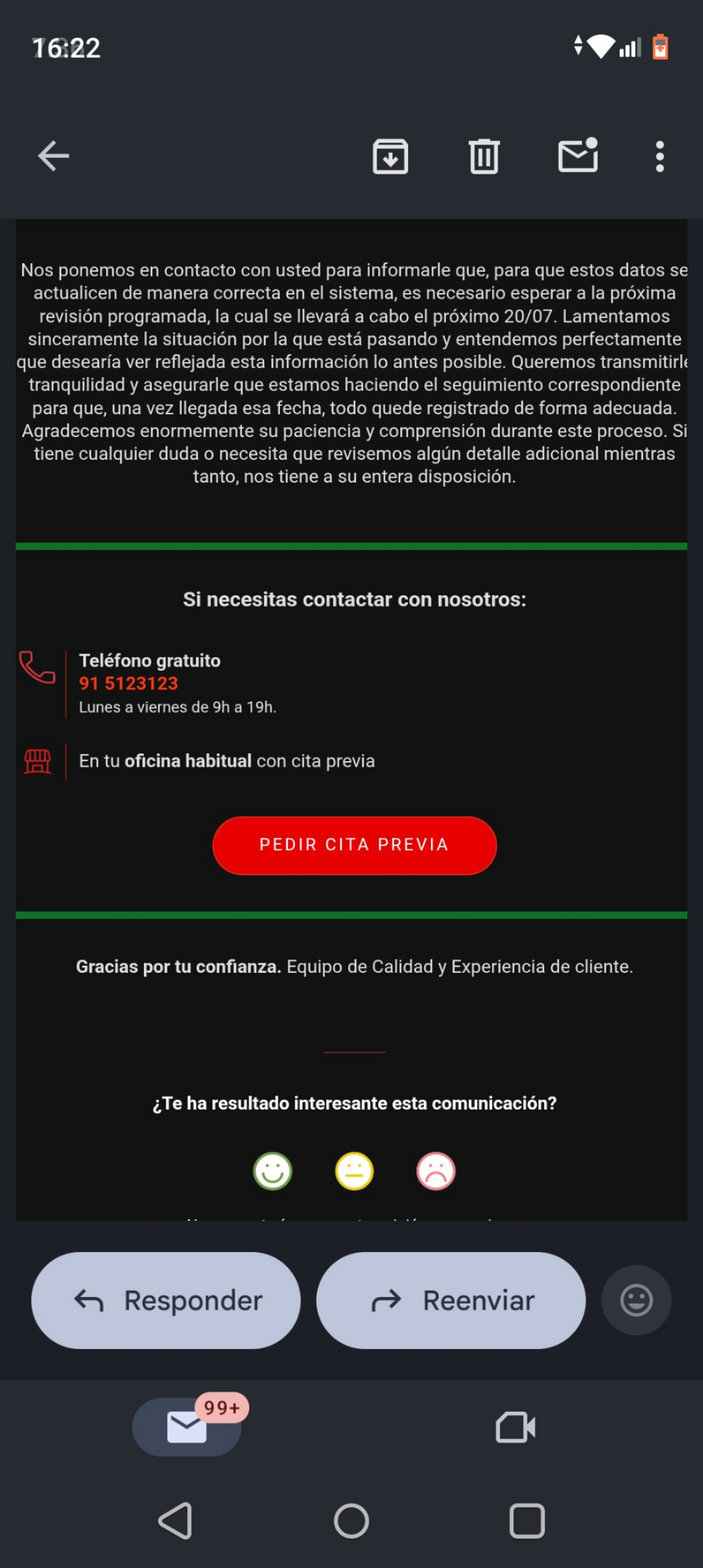Image resolution: width=703 pixels, height=1568 pixels.
Task: Open the three-dot overflow menu
Action: [660, 156]
